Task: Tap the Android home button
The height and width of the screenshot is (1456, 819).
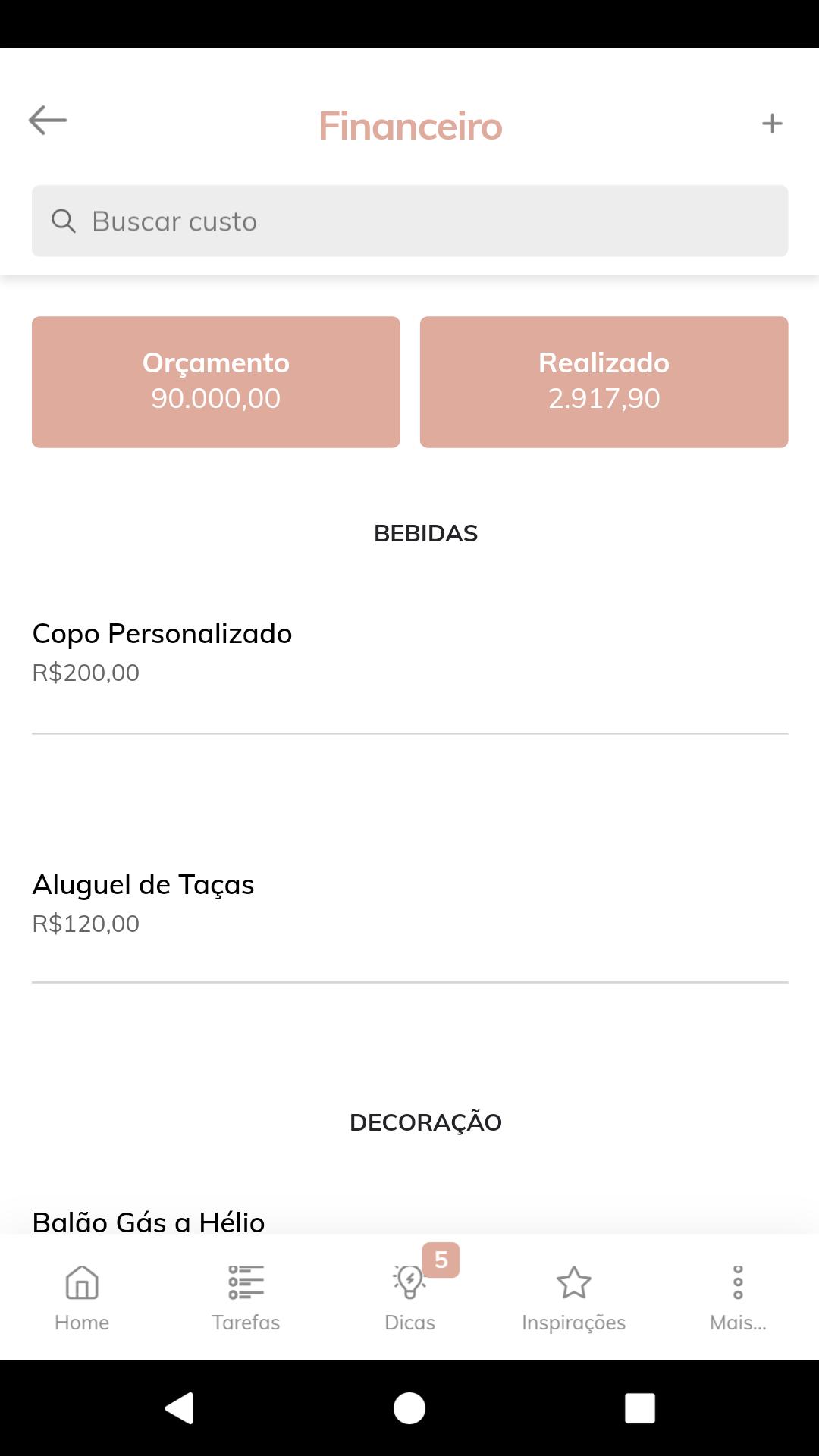Action: coord(409,1408)
